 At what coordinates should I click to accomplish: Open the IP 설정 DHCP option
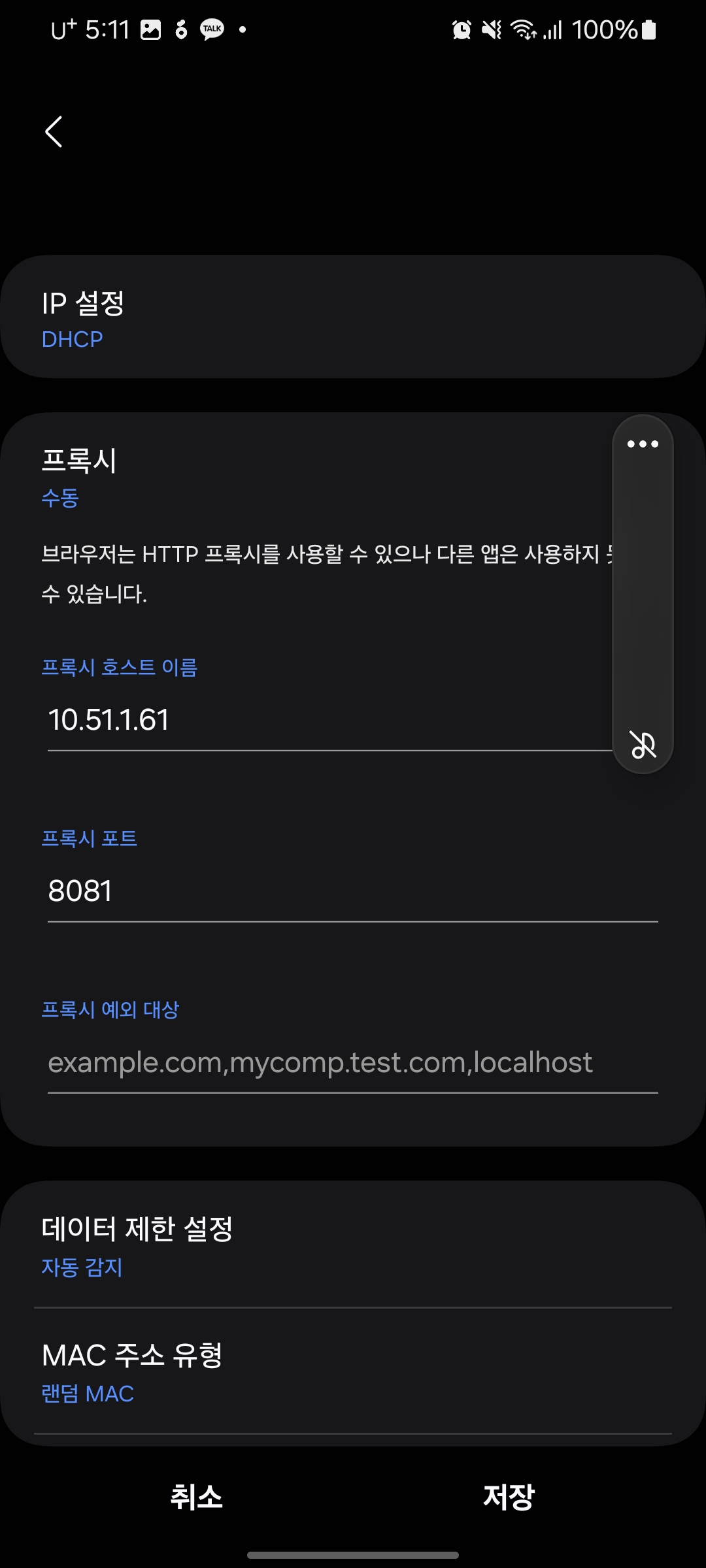353,317
